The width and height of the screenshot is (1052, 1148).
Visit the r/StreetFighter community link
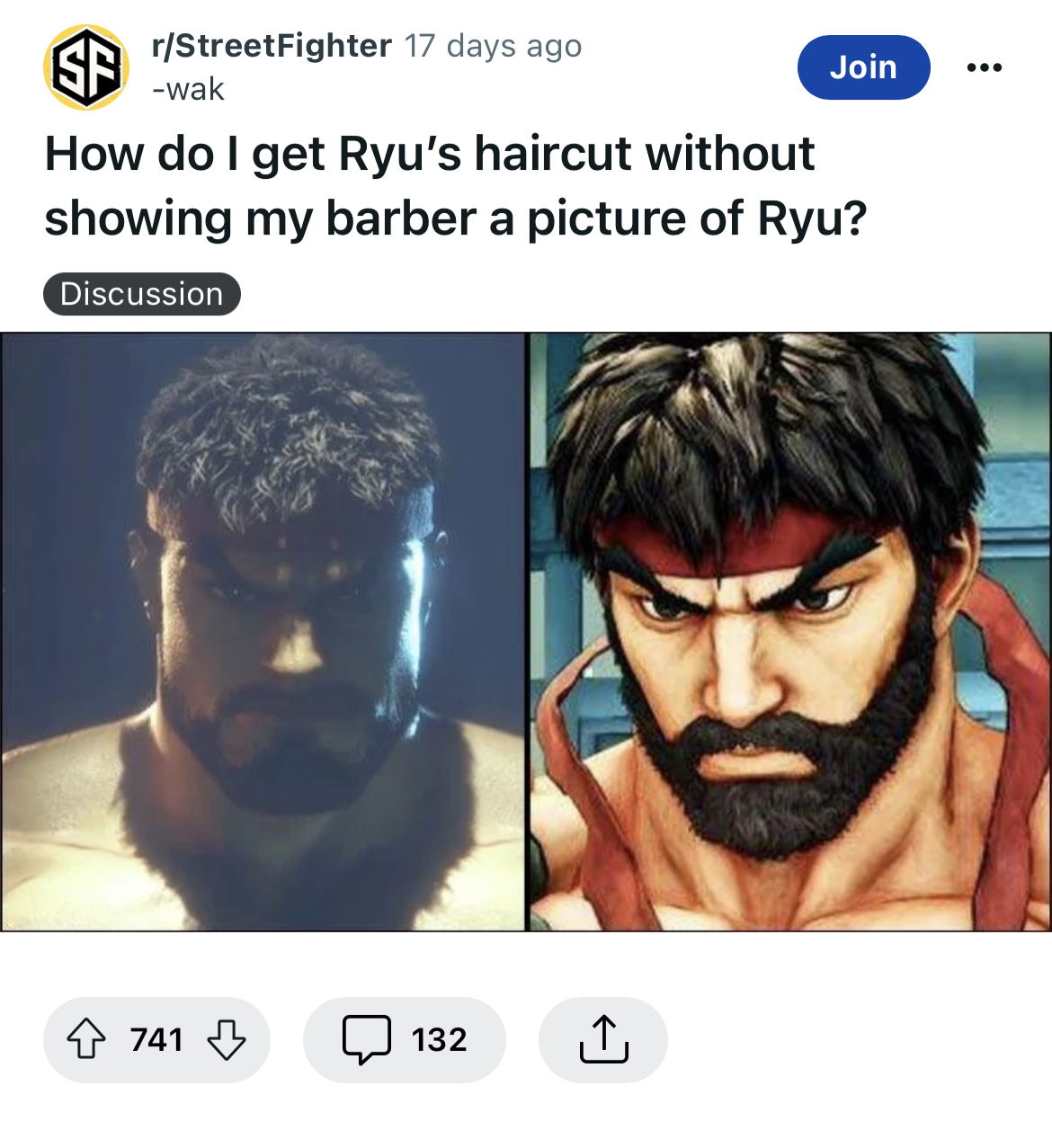(272, 46)
